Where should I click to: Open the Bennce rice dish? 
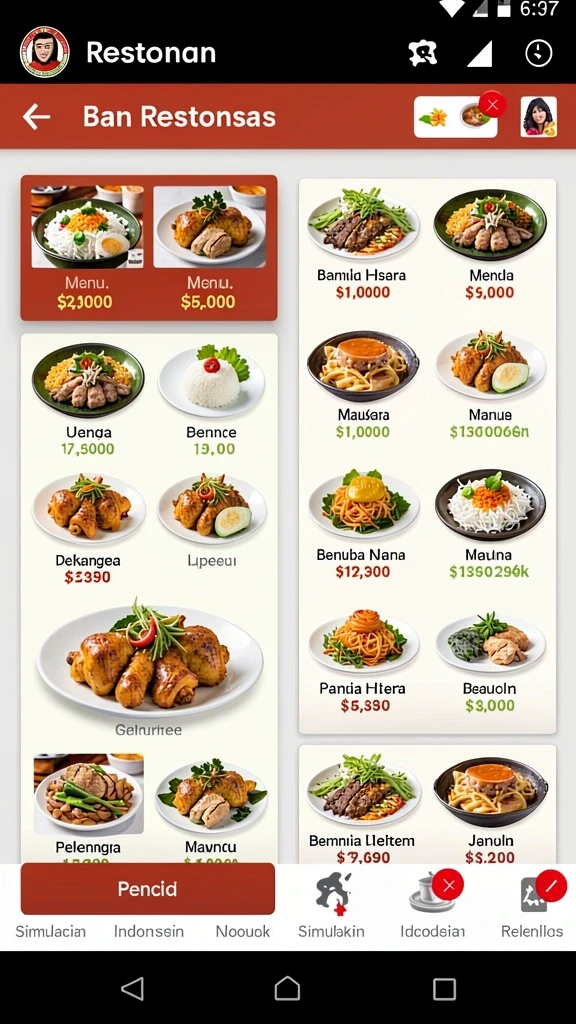[x=212, y=400]
